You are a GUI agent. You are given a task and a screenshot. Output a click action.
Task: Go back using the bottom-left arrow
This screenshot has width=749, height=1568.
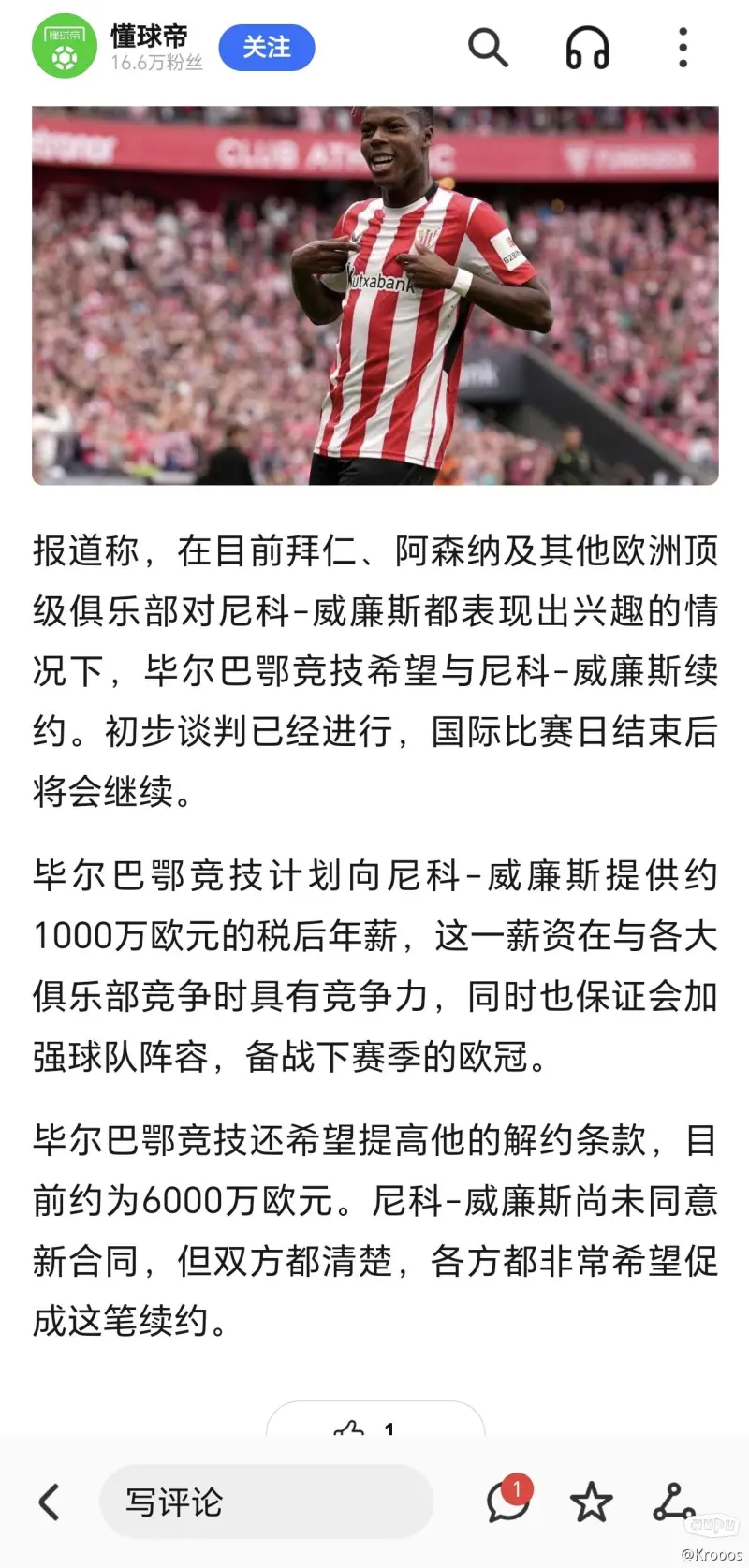point(49,1502)
